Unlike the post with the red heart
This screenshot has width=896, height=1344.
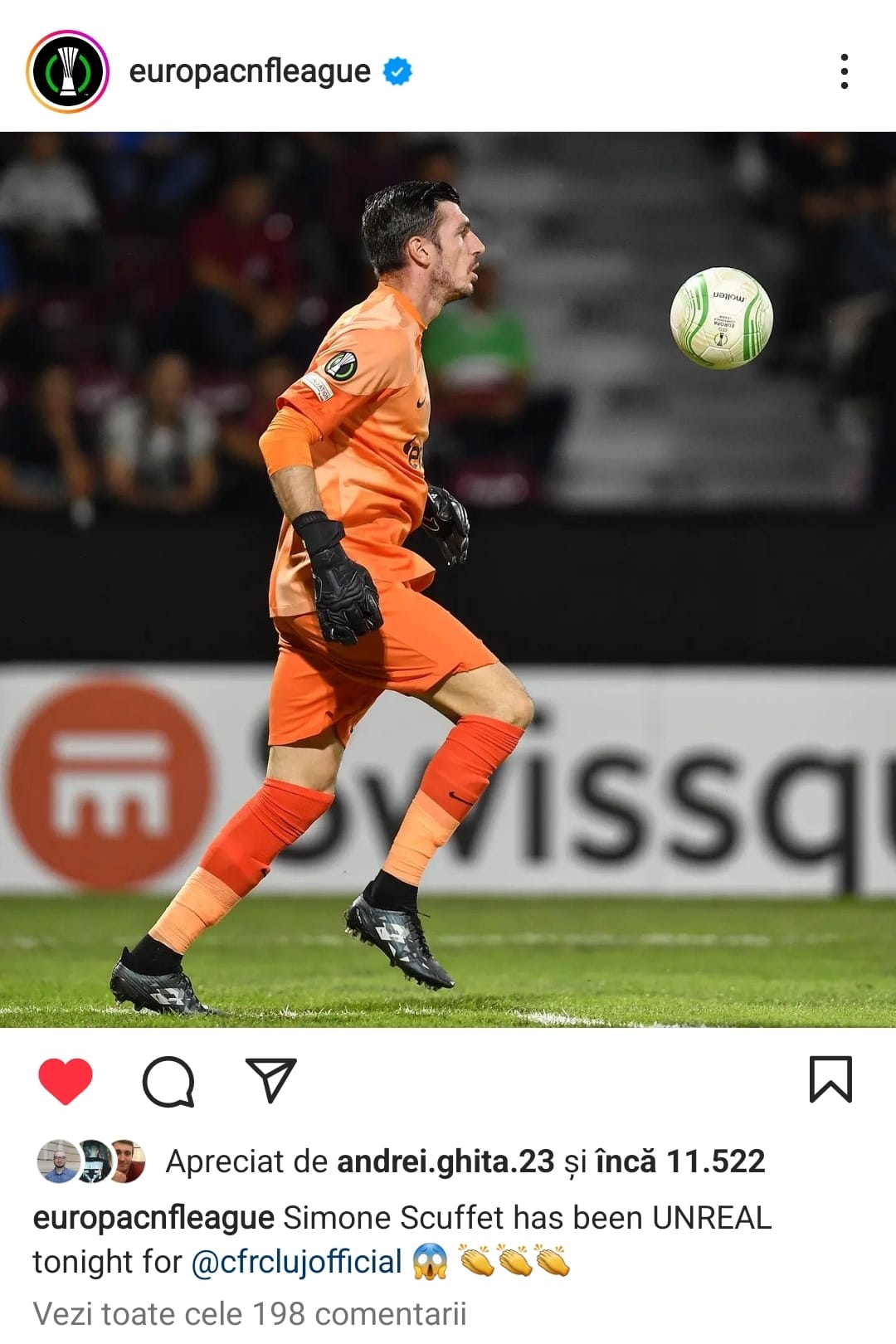pyautogui.click(x=66, y=1081)
